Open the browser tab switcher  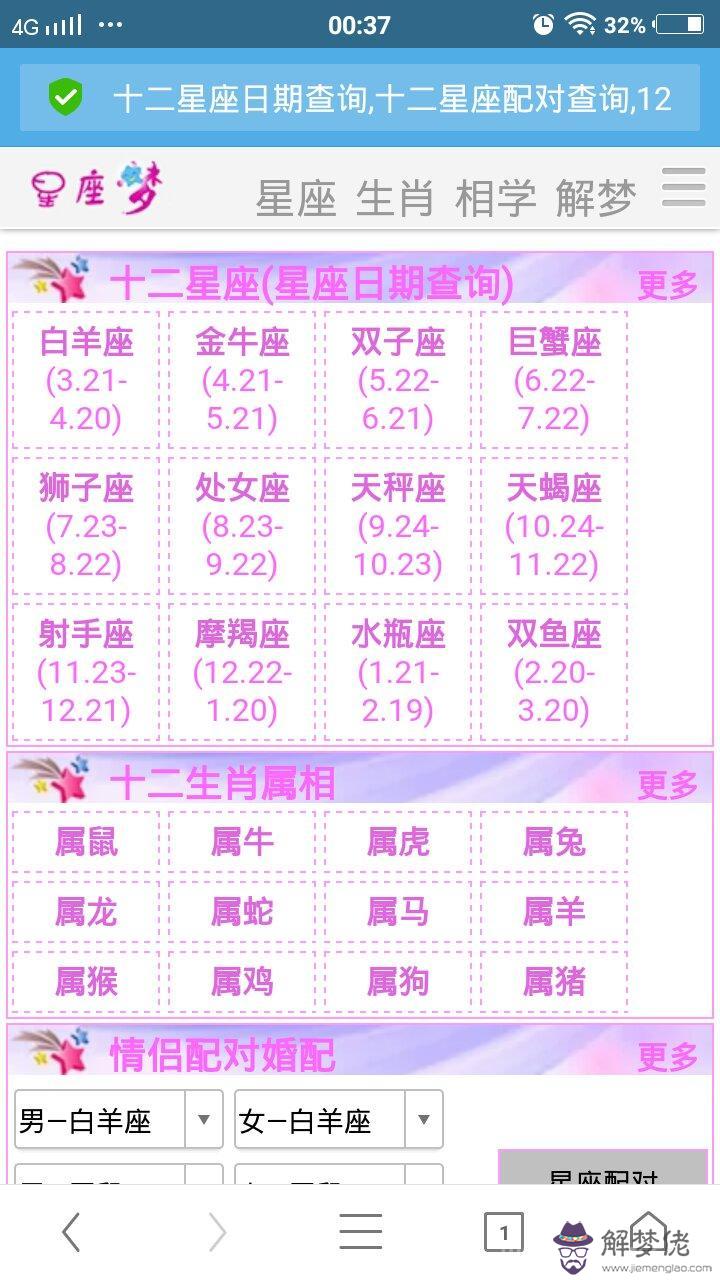click(504, 1232)
